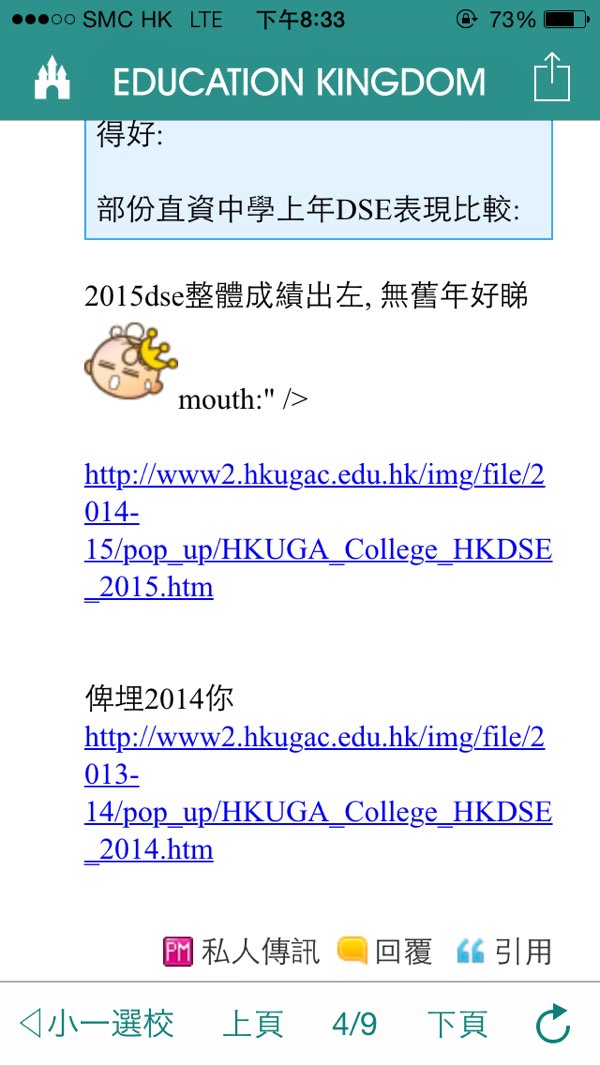This screenshot has width=600, height=1065.
Task: Go to the previous page 上頁
Action: pos(252,1023)
